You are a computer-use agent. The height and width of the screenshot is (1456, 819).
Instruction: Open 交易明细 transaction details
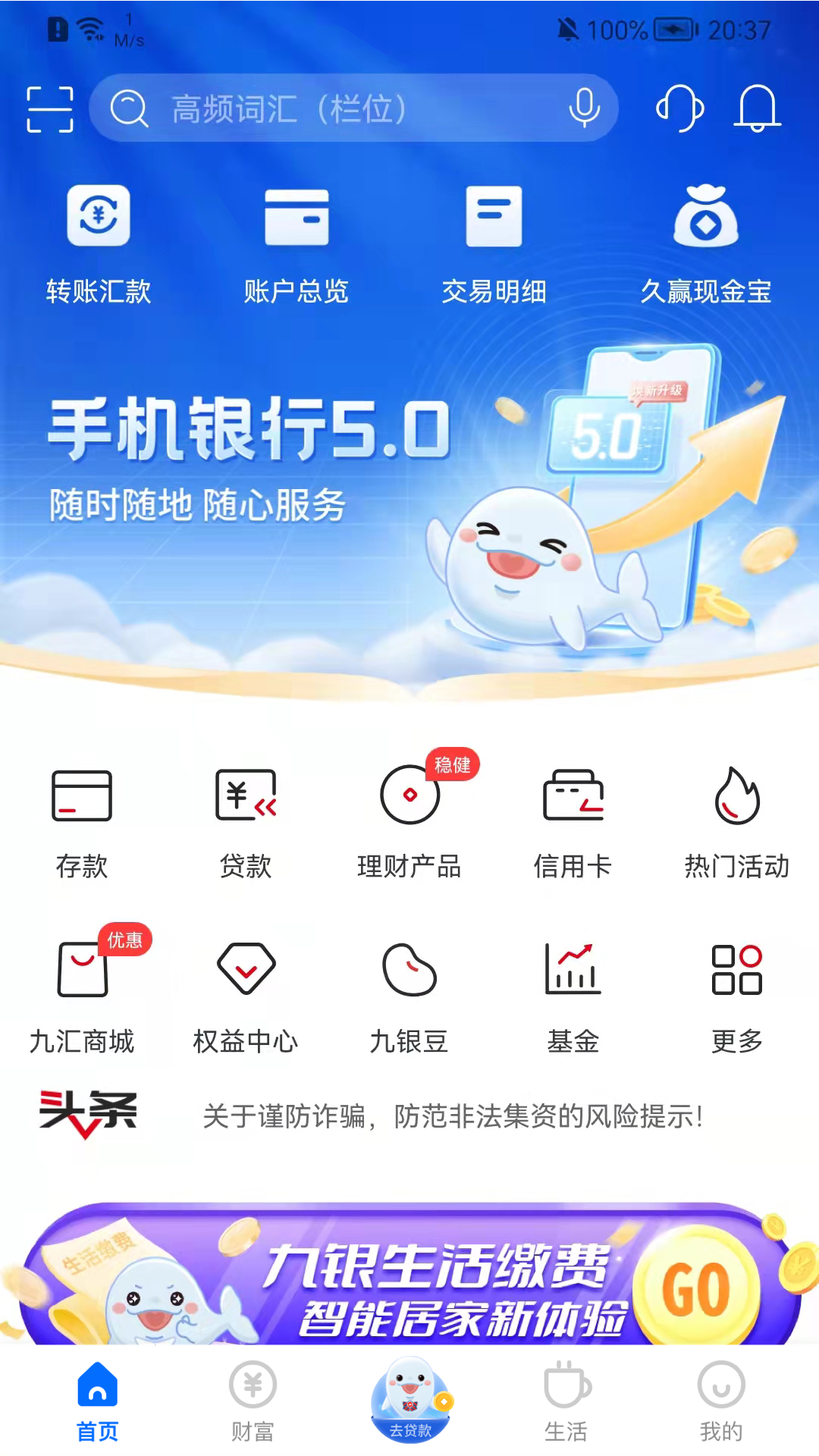[x=494, y=244]
